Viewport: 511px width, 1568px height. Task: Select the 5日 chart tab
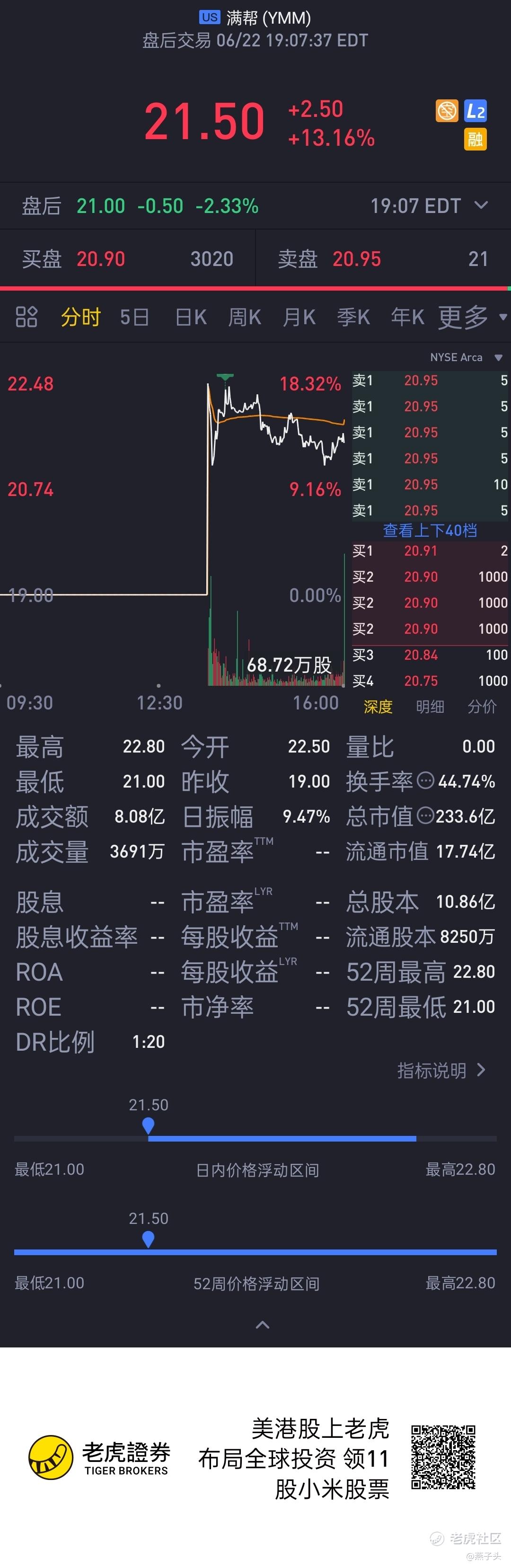point(134,317)
